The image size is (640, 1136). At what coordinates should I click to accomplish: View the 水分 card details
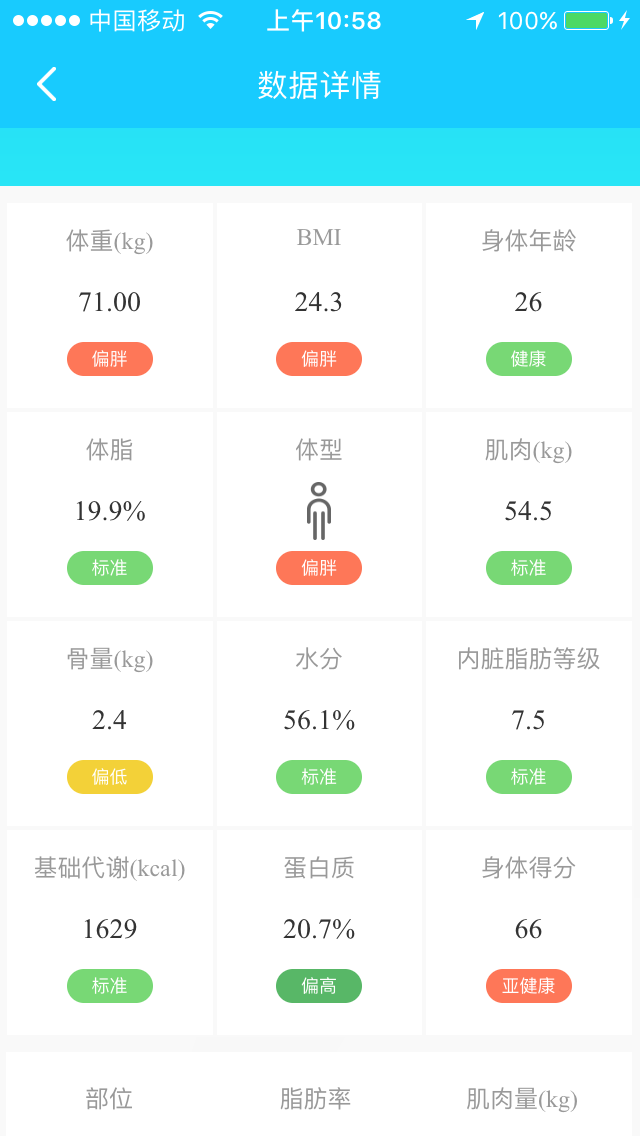pyautogui.click(x=319, y=723)
